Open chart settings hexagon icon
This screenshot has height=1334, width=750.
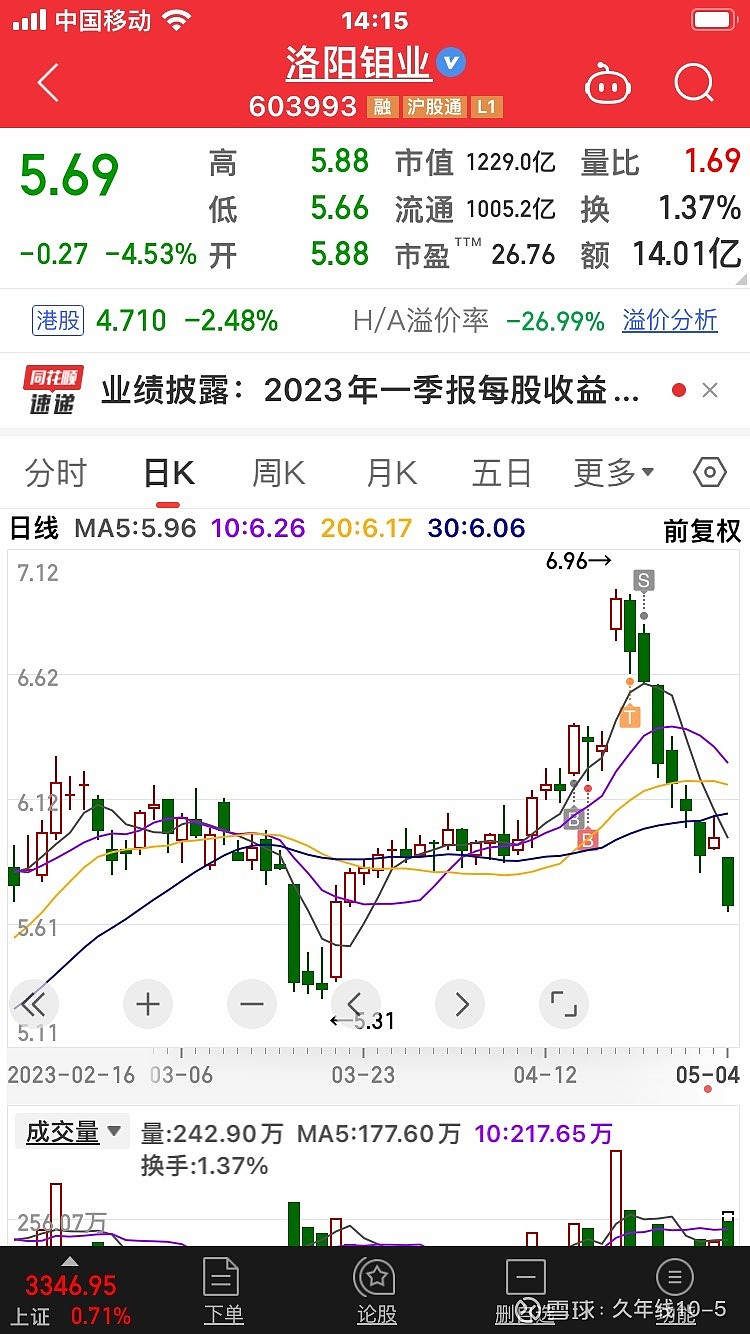[x=709, y=473]
